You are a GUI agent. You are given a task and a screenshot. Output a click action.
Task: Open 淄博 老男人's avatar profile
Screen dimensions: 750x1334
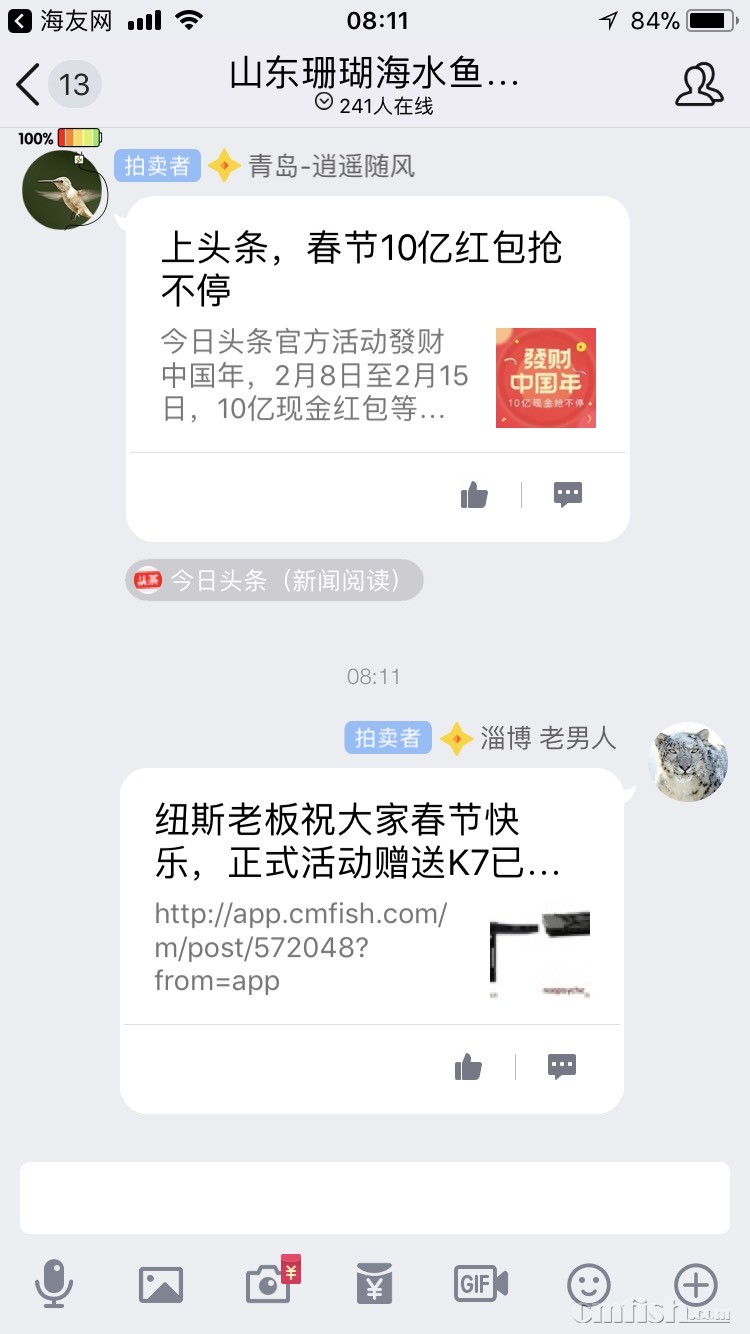pos(687,762)
